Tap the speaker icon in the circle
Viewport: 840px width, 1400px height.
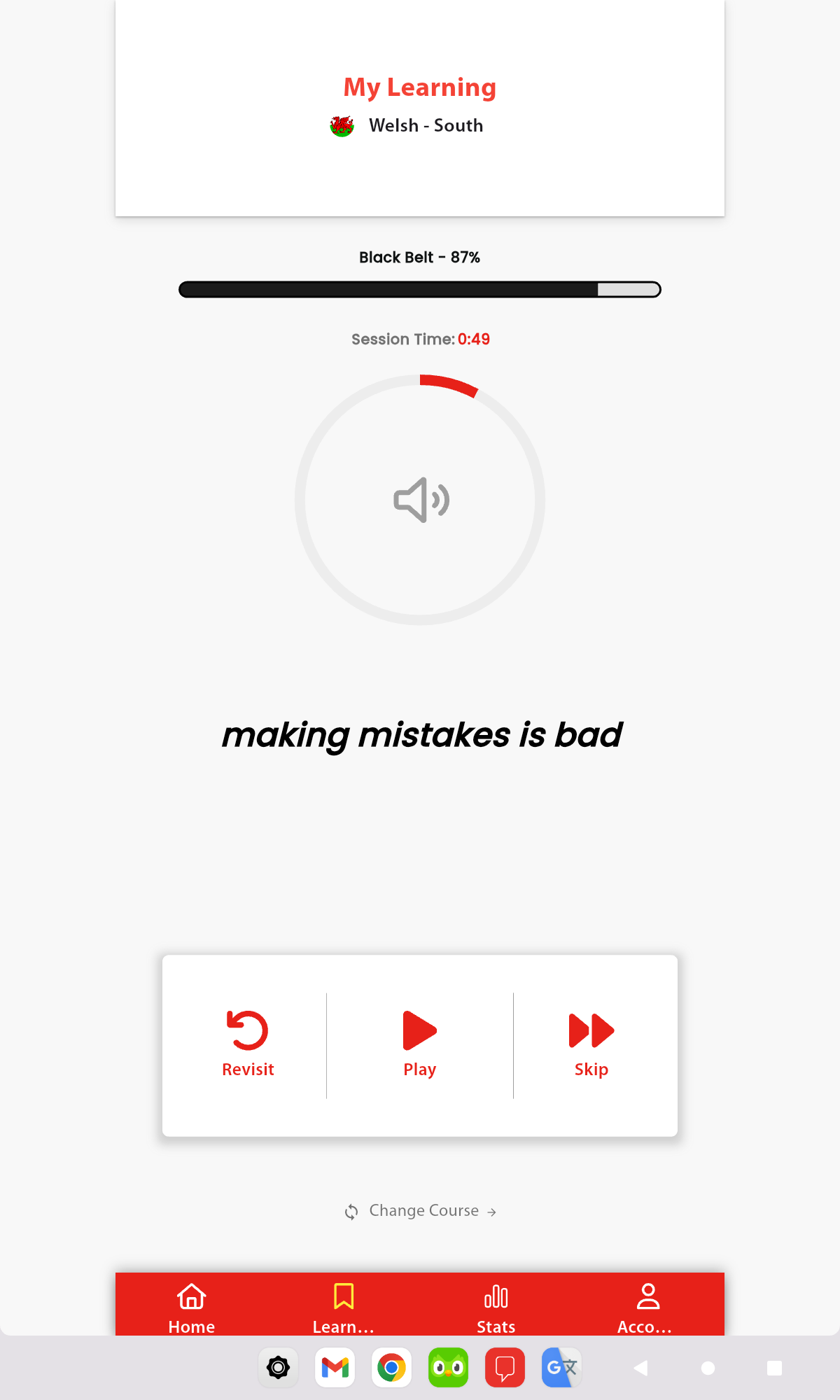point(421,500)
